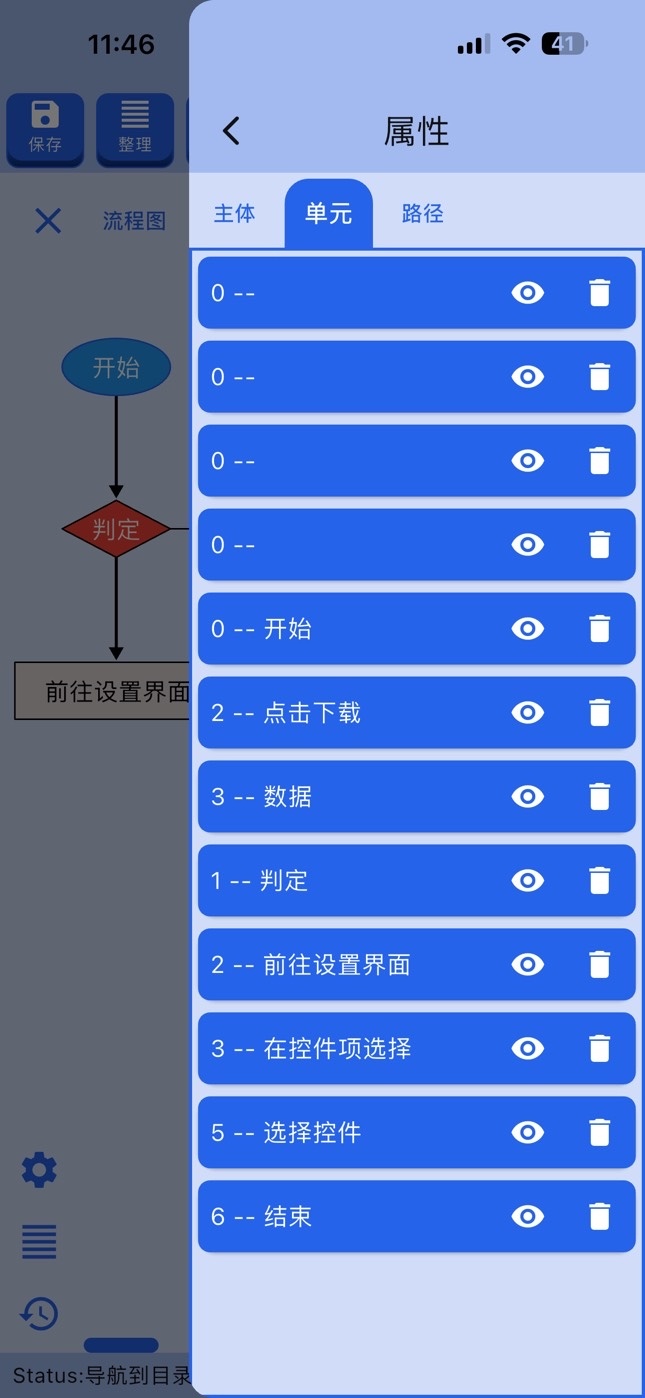Delete the 1 -- 判定 unit
This screenshot has height=1398, width=645.
click(x=599, y=880)
